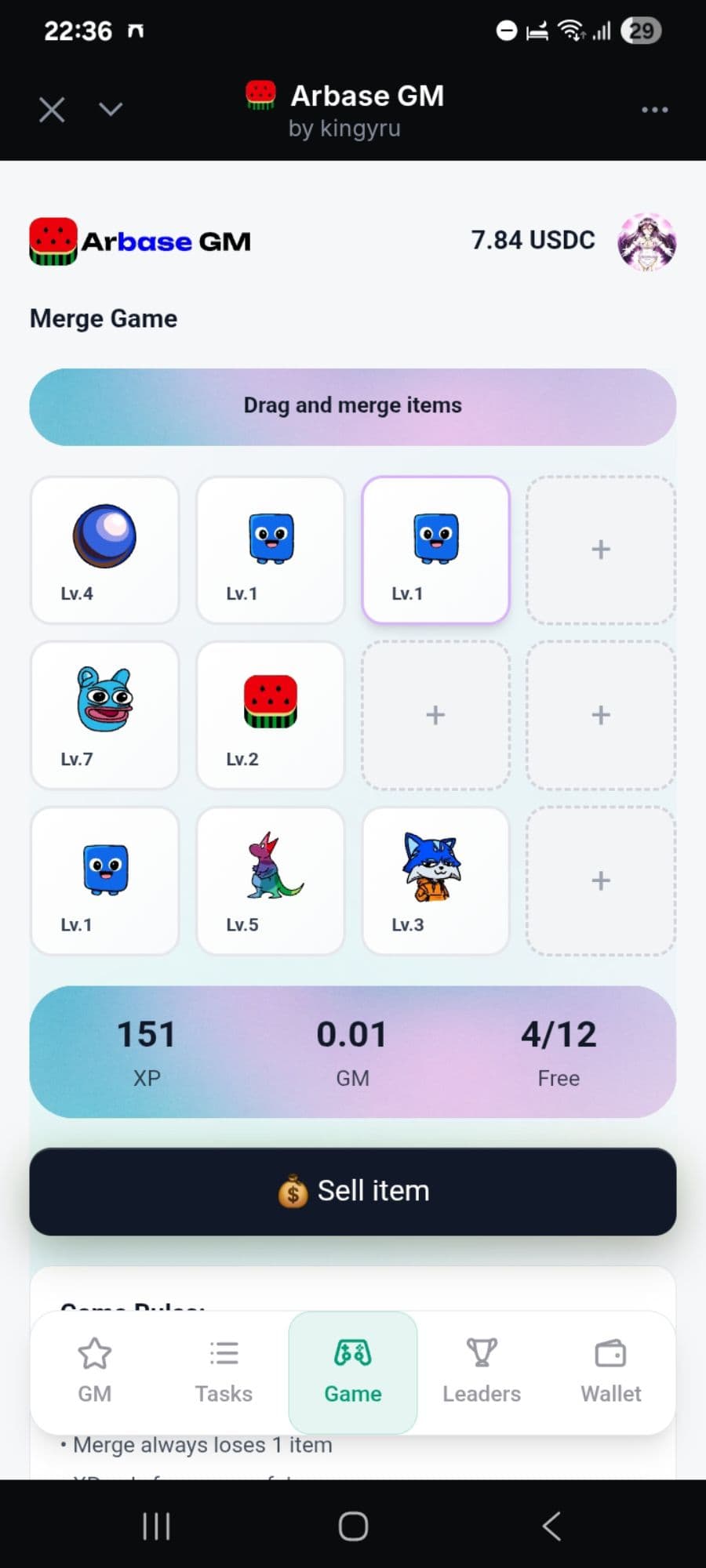706x1568 pixels.
Task: Open the three-dot overflow menu
Action: [654, 110]
